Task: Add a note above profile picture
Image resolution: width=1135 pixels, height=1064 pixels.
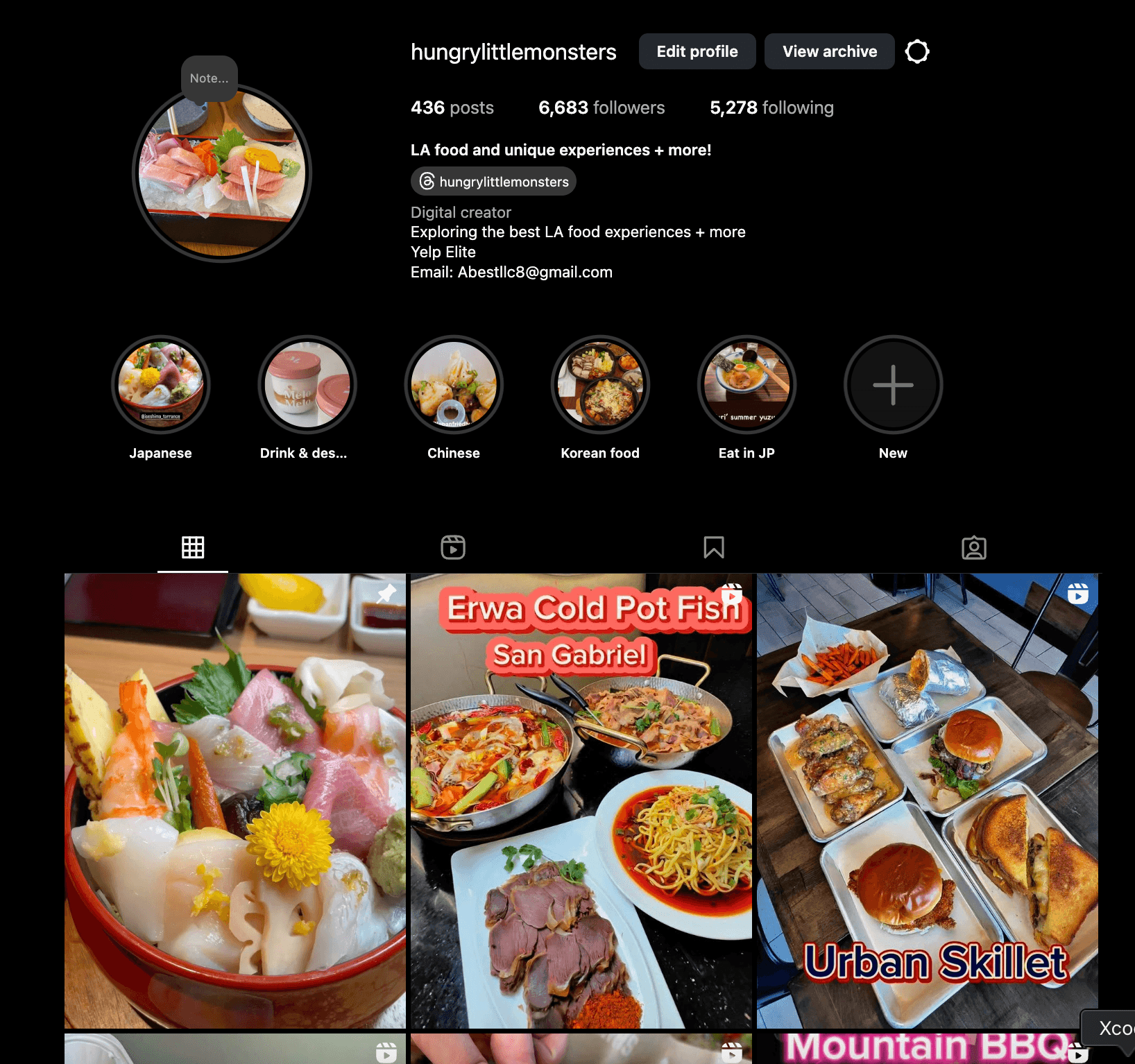Action: tap(209, 78)
